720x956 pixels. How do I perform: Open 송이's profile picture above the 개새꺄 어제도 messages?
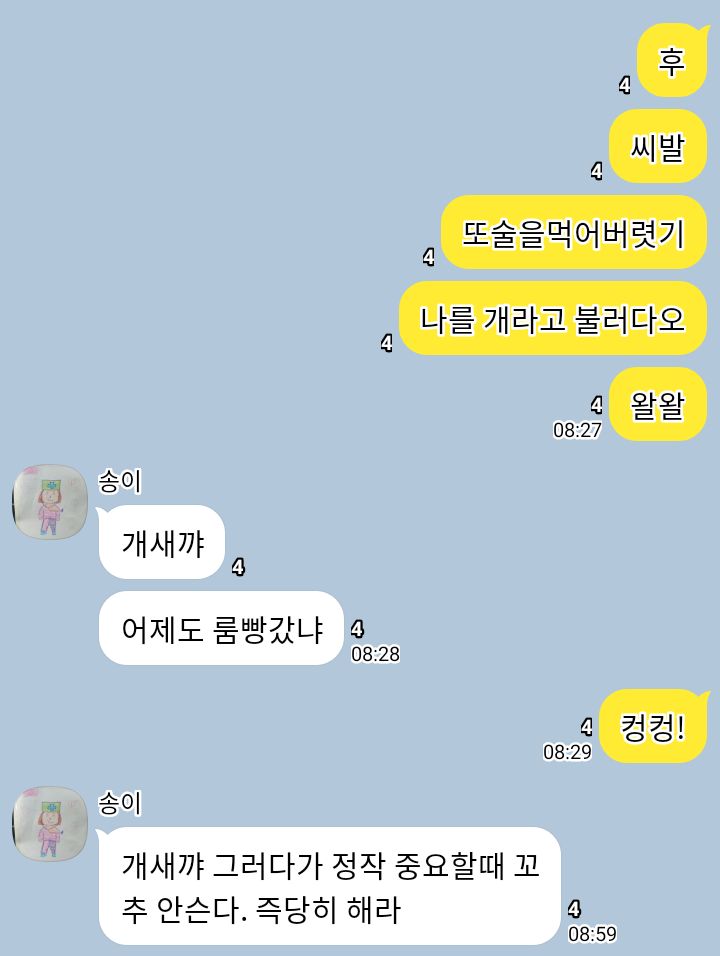(x=49, y=502)
